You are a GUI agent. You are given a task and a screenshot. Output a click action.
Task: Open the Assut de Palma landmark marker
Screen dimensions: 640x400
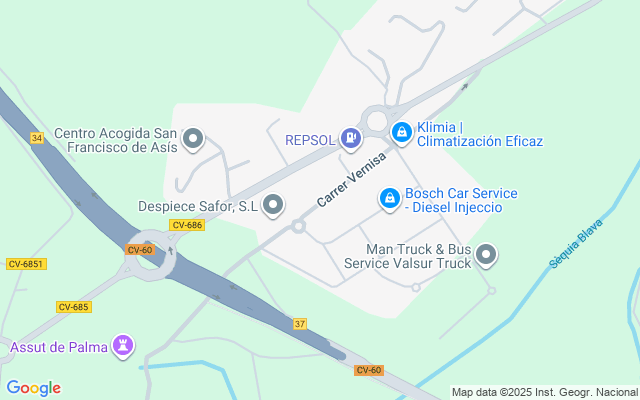(124, 347)
